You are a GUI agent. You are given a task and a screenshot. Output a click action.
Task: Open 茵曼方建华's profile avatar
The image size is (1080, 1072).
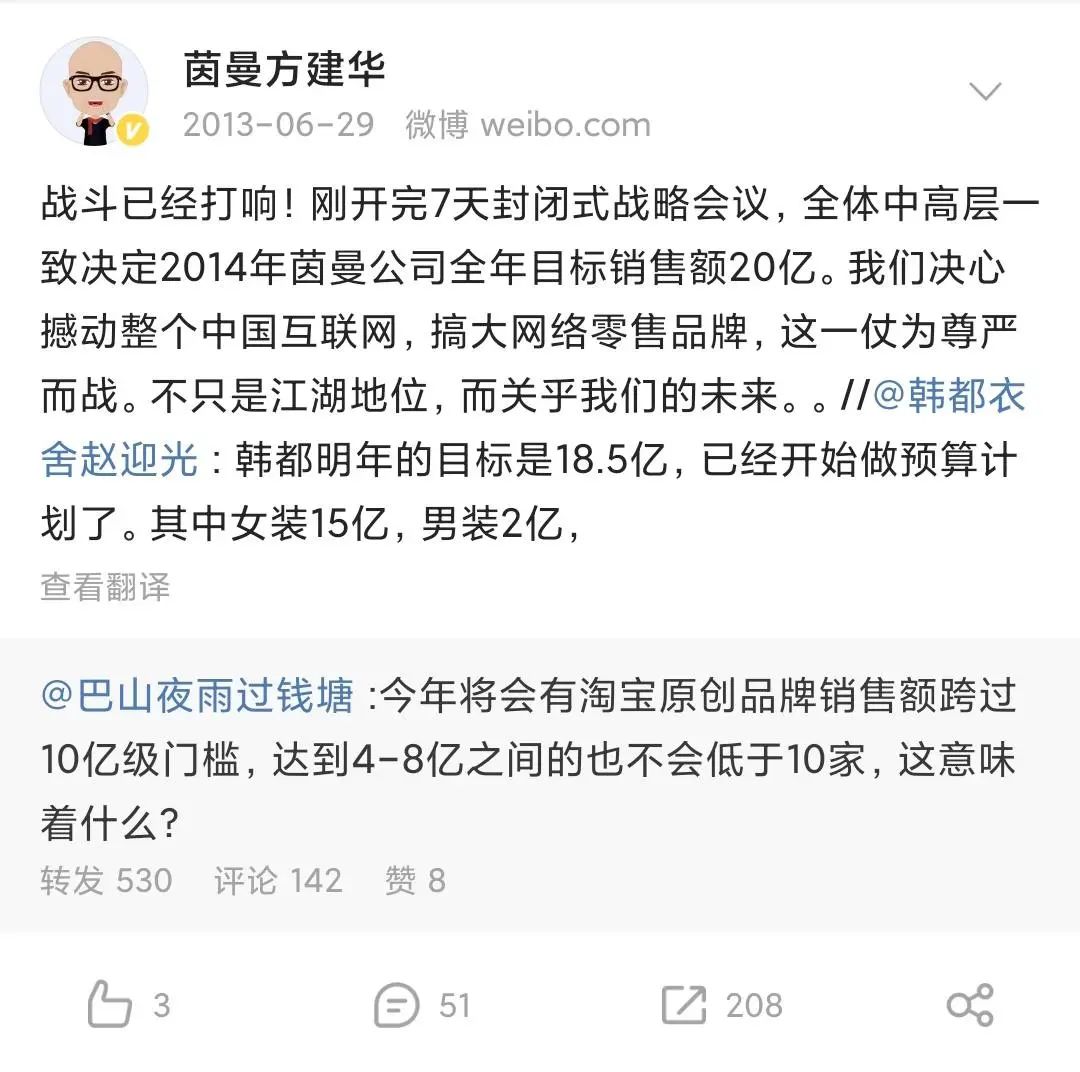tap(93, 93)
